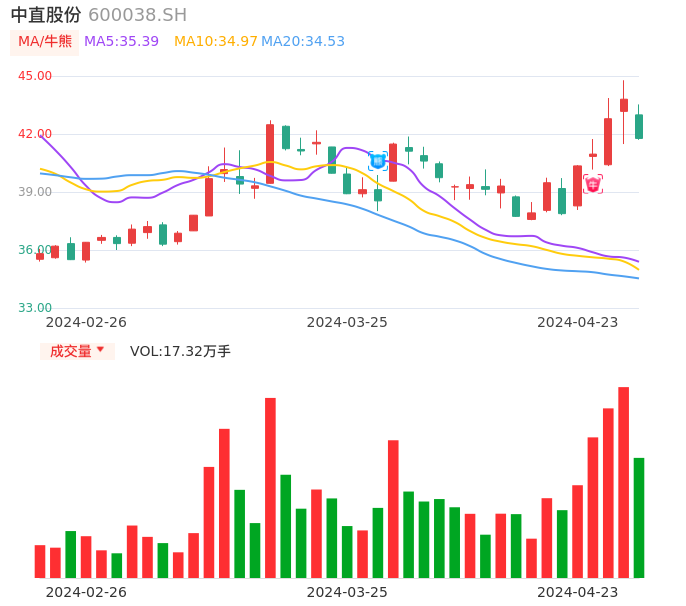Viewport: 686px width, 606px height.
Task: Expand the 成交量 indicator dropdown
Action: click(x=78, y=351)
